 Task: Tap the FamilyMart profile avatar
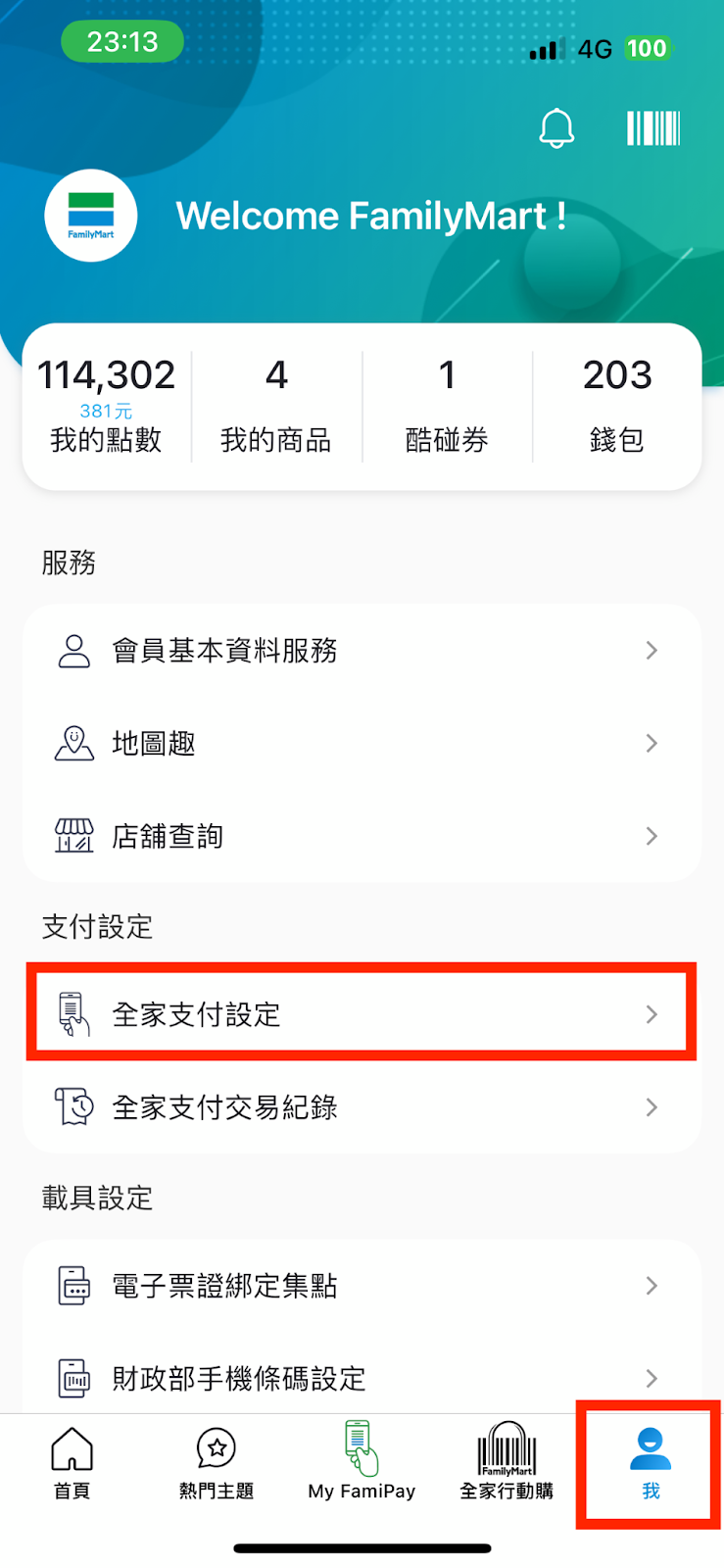pos(91,216)
